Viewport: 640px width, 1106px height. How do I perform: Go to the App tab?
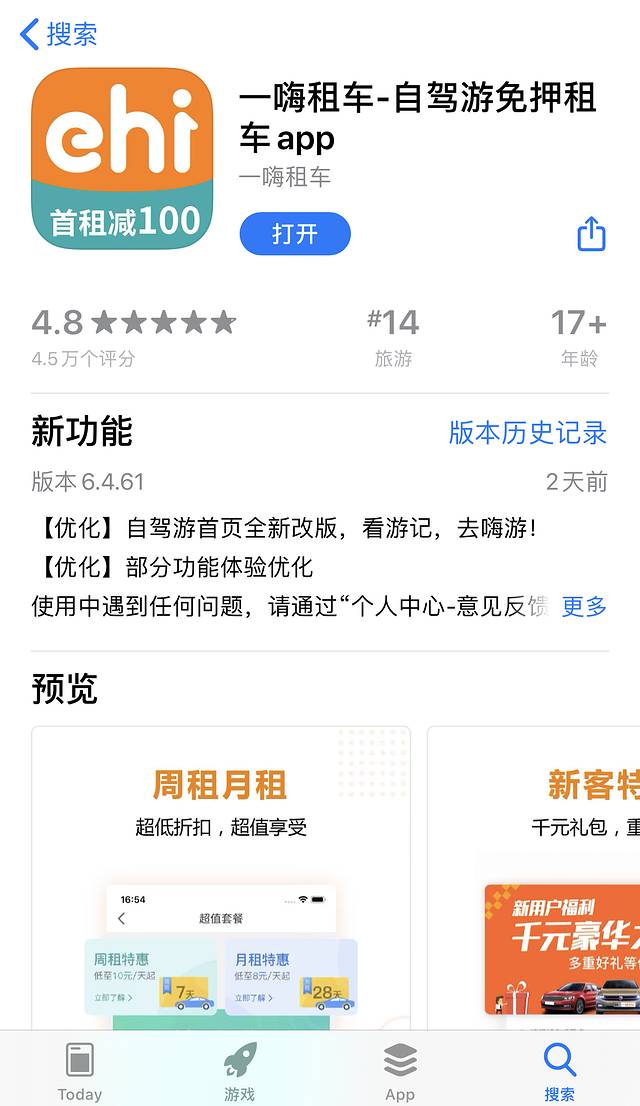(400, 1070)
